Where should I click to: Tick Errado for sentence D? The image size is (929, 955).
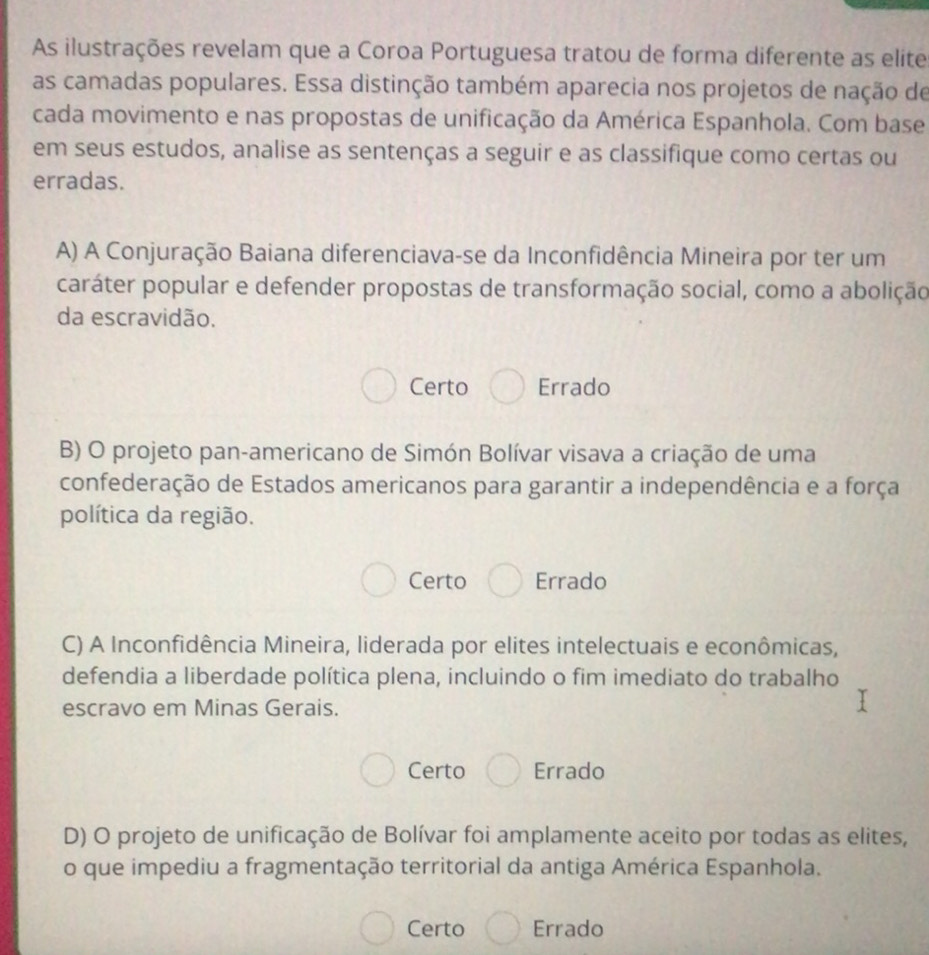[x=503, y=928]
